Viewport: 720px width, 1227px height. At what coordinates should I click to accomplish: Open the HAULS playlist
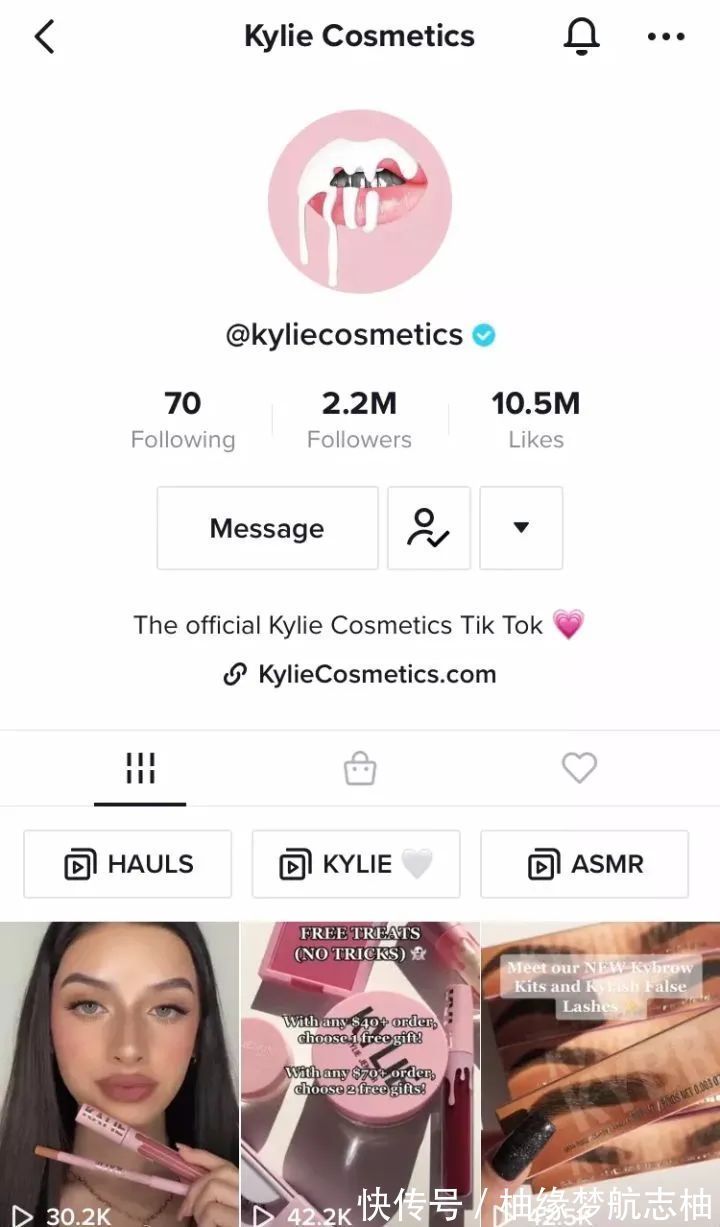click(x=128, y=864)
